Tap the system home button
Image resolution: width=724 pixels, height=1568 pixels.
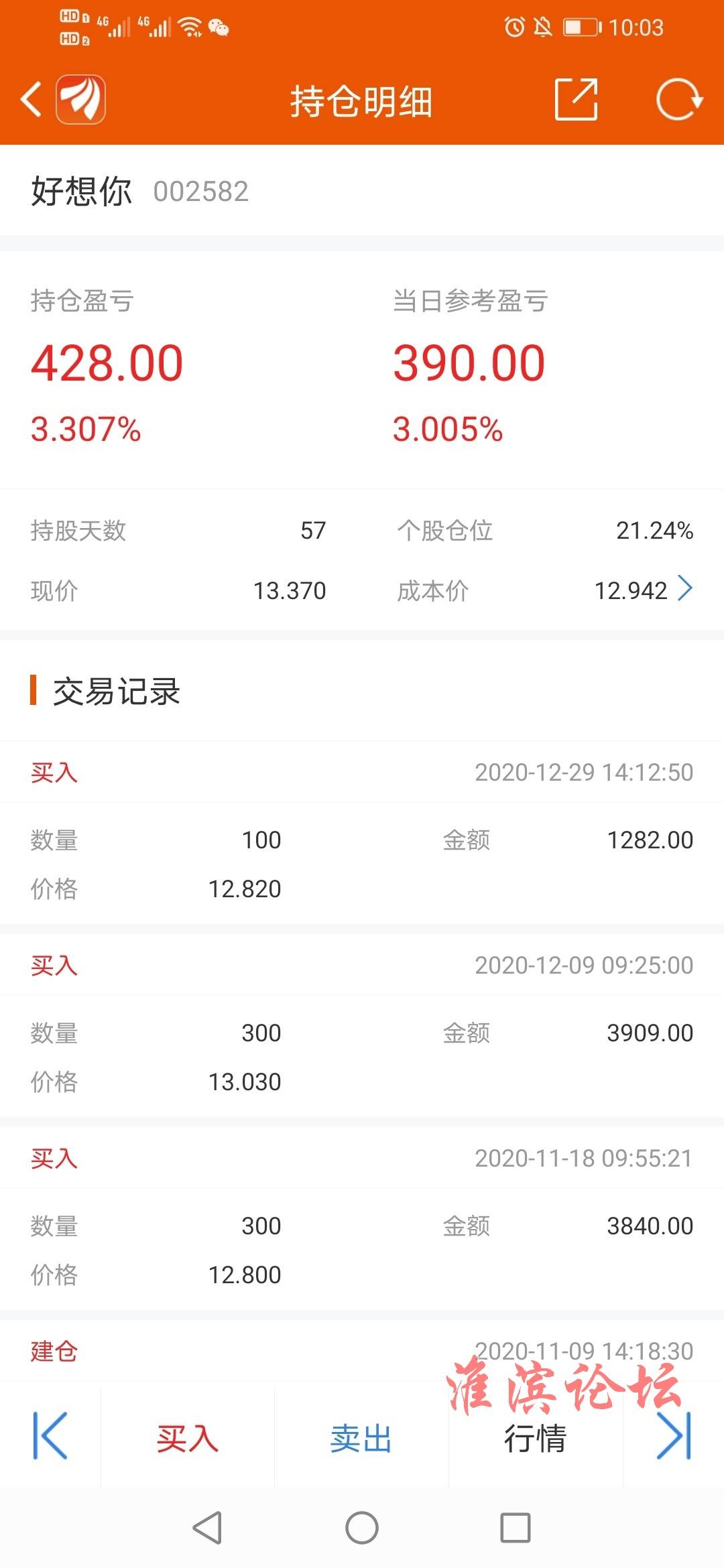click(x=362, y=1528)
